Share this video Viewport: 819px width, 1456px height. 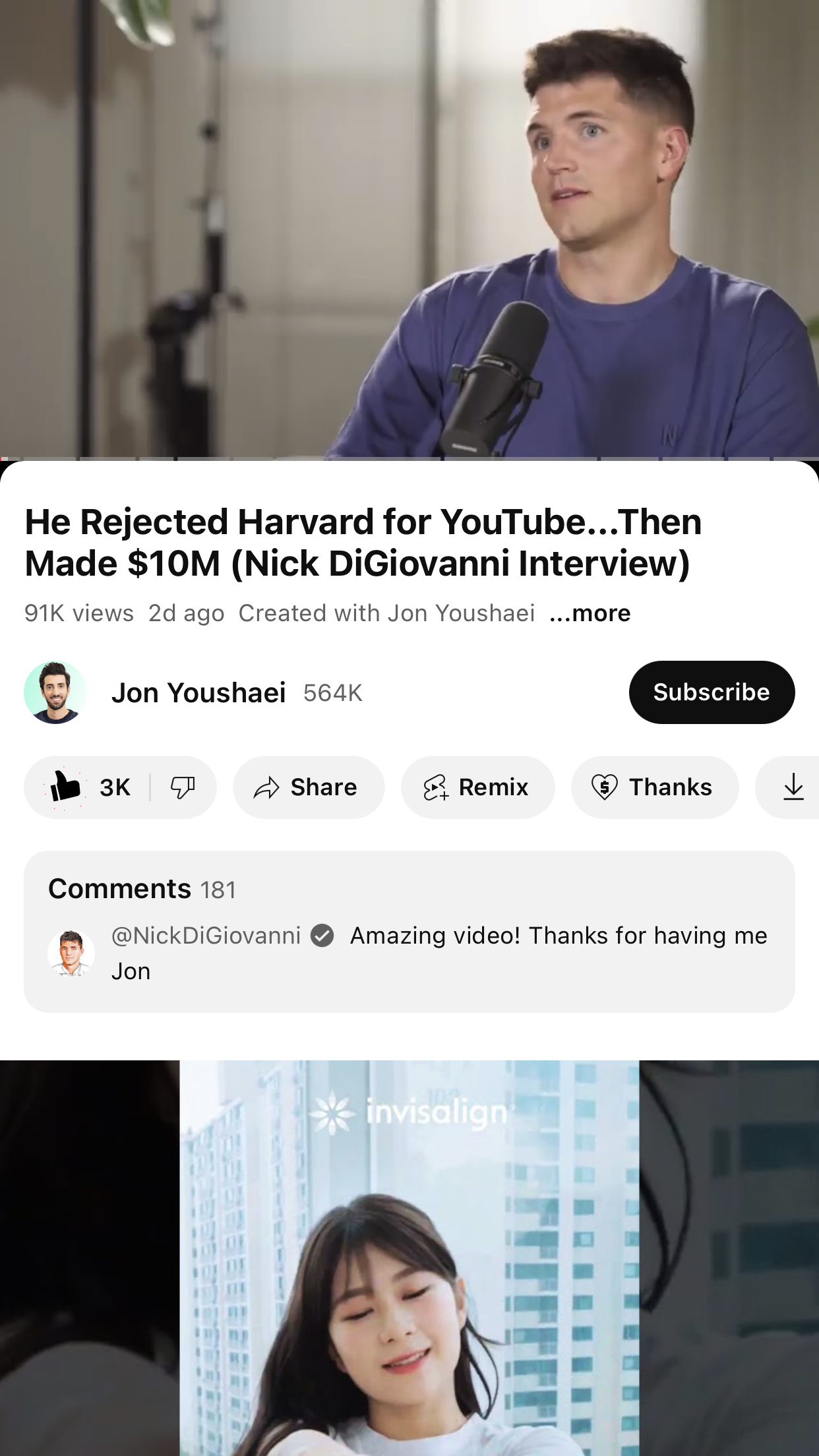click(x=309, y=787)
